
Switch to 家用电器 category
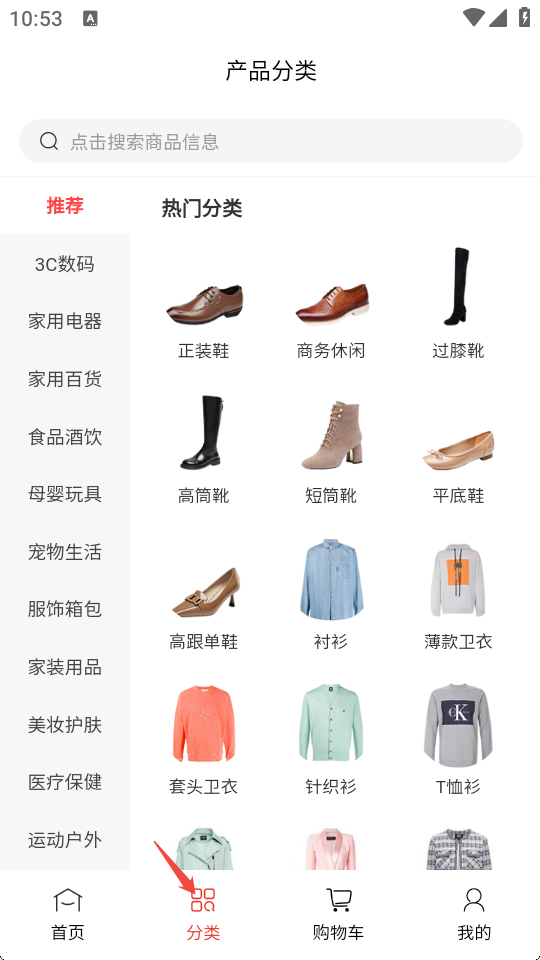tap(64, 321)
